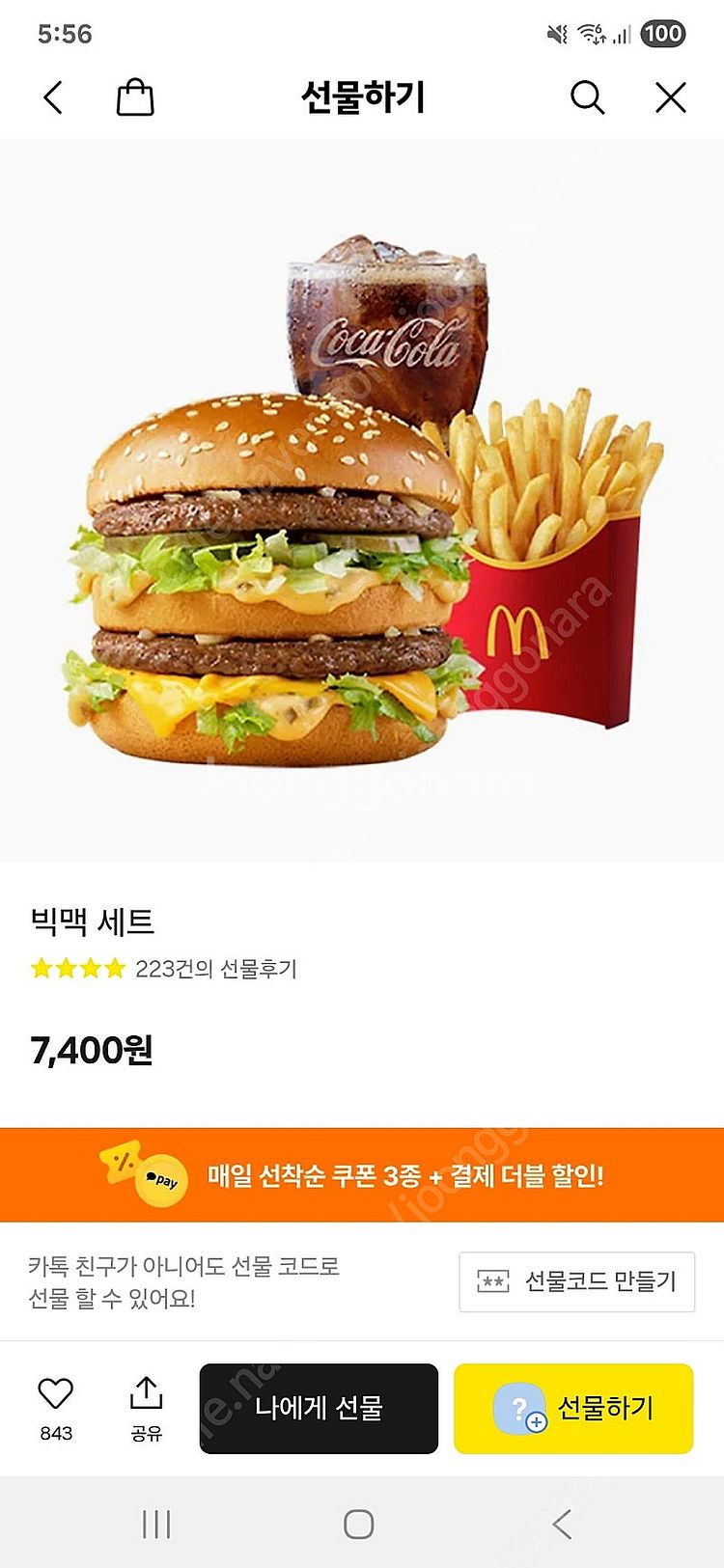Open the orange coupon discount banner
This screenshot has width=724, height=1568.
[x=362, y=1174]
